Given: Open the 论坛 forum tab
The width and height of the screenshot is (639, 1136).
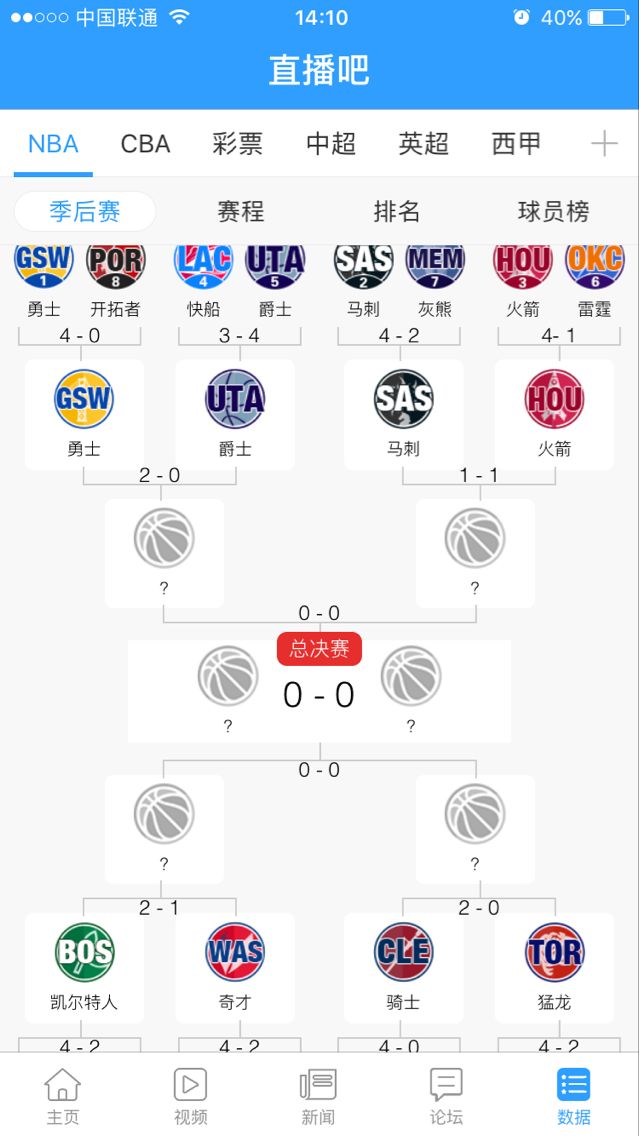Looking at the screenshot, I should point(446,1096).
